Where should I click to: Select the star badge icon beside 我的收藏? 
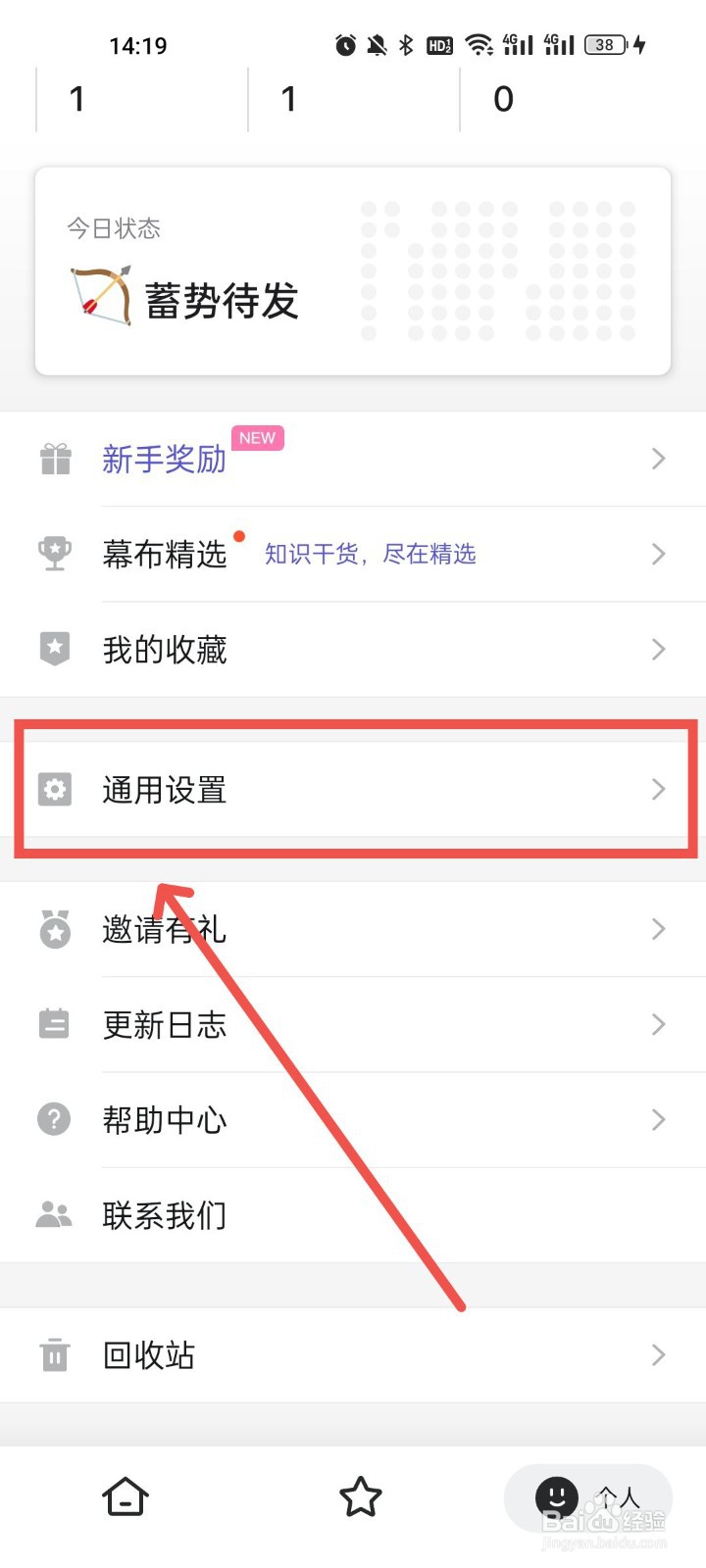tap(54, 649)
